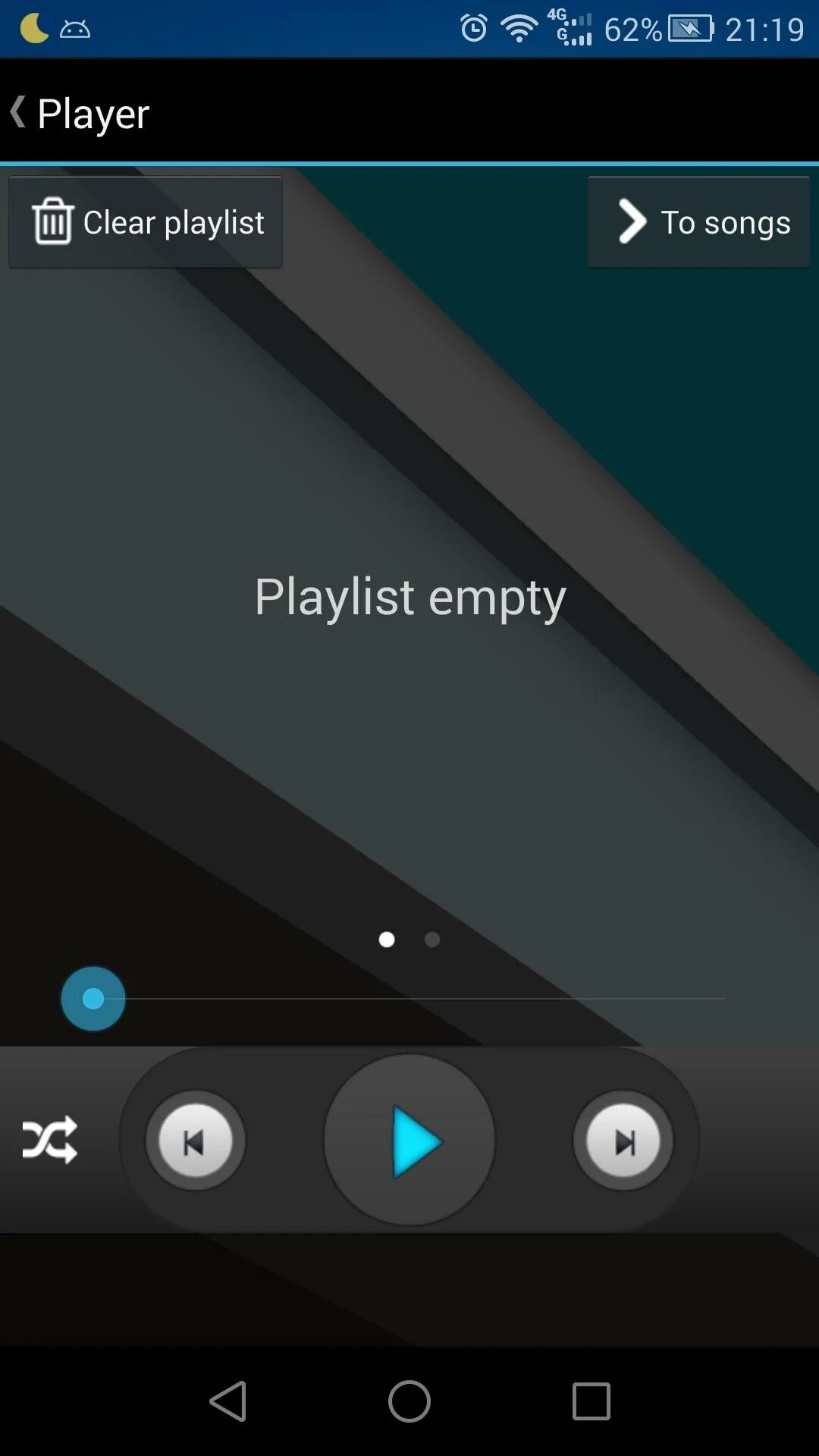Tap the seek bar handle
The image size is (819, 1456).
click(x=93, y=999)
